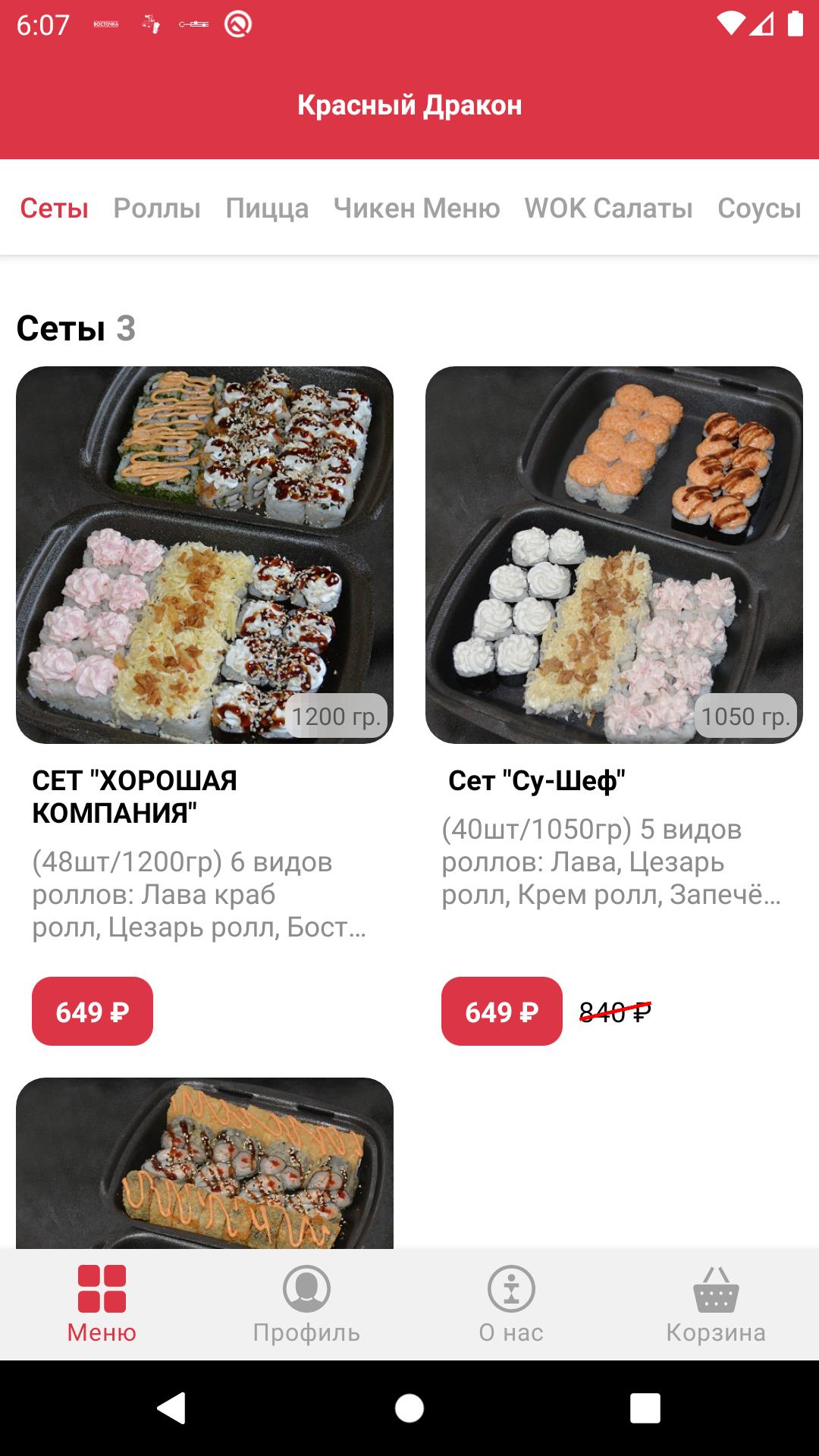This screenshot has width=819, height=1456.
Task: Open the third set's partially visible photo
Action: click(x=205, y=1163)
